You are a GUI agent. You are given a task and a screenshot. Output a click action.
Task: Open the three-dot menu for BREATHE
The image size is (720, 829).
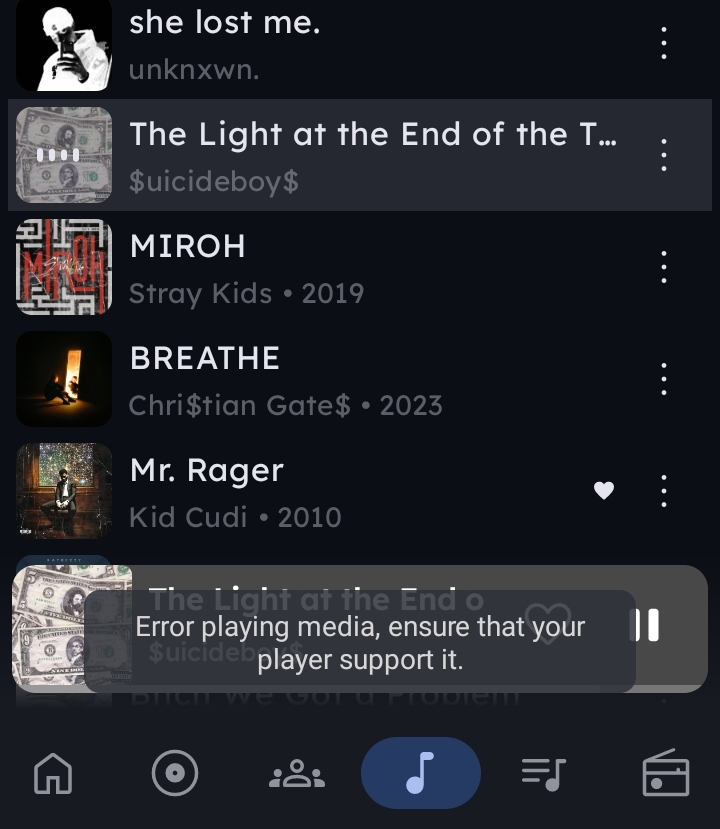[x=663, y=379]
